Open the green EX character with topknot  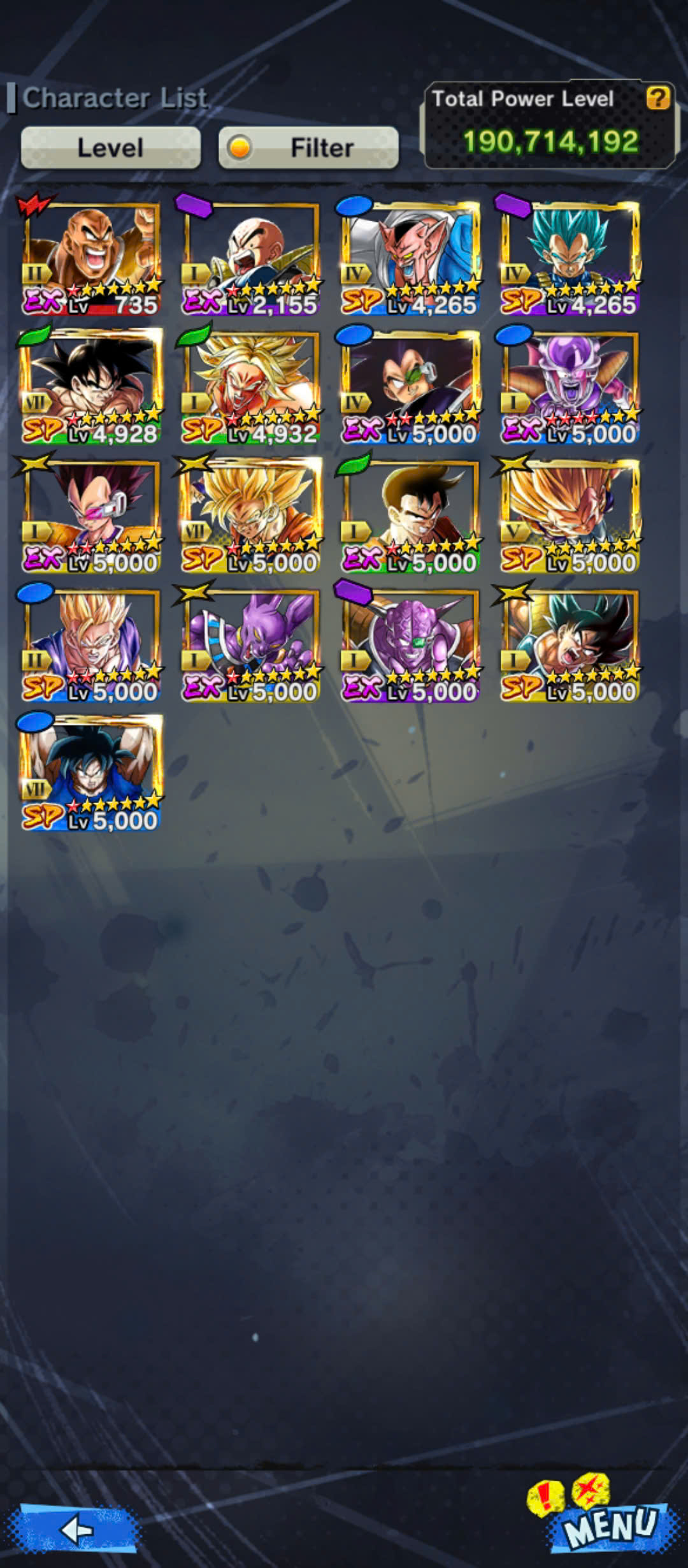click(410, 515)
